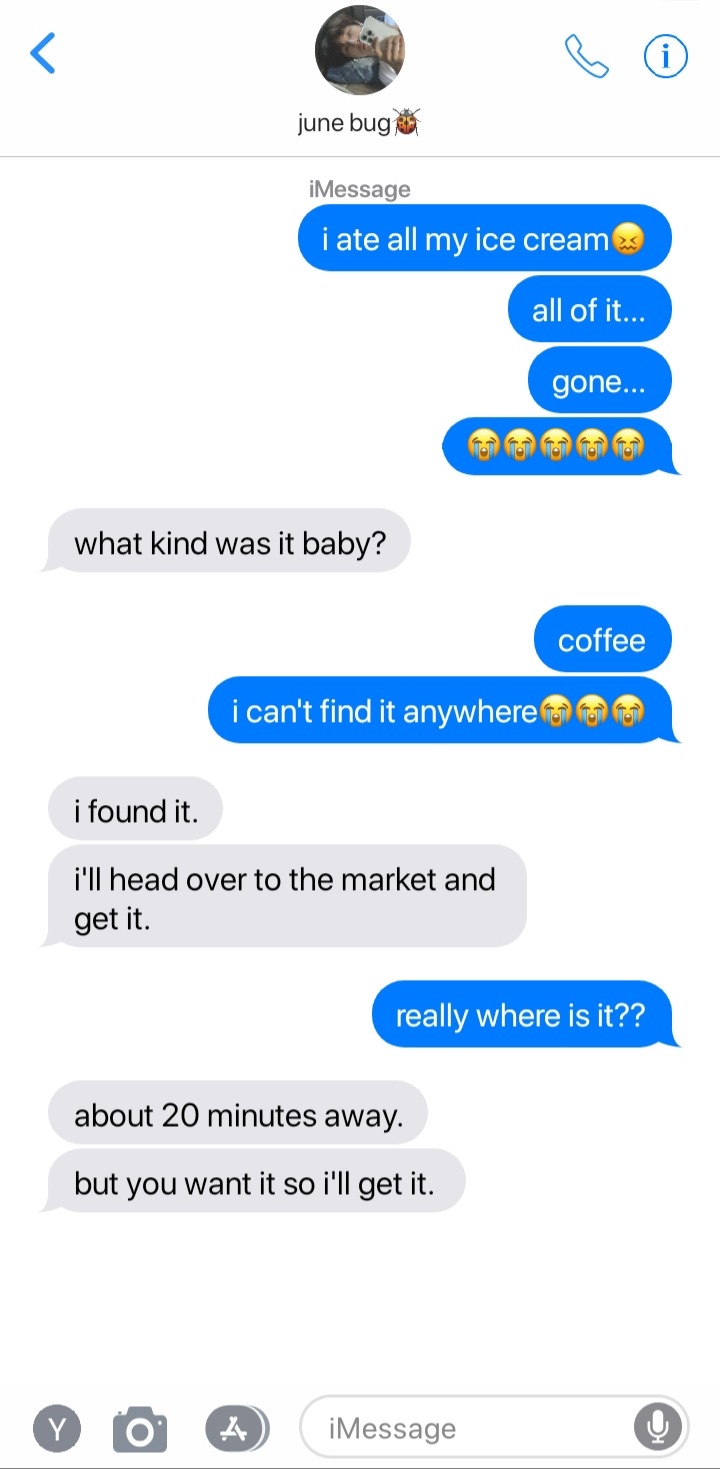Viewport: 720px width, 1469px height.
Task: Open the App Store apps drawer
Action: coord(236,1429)
